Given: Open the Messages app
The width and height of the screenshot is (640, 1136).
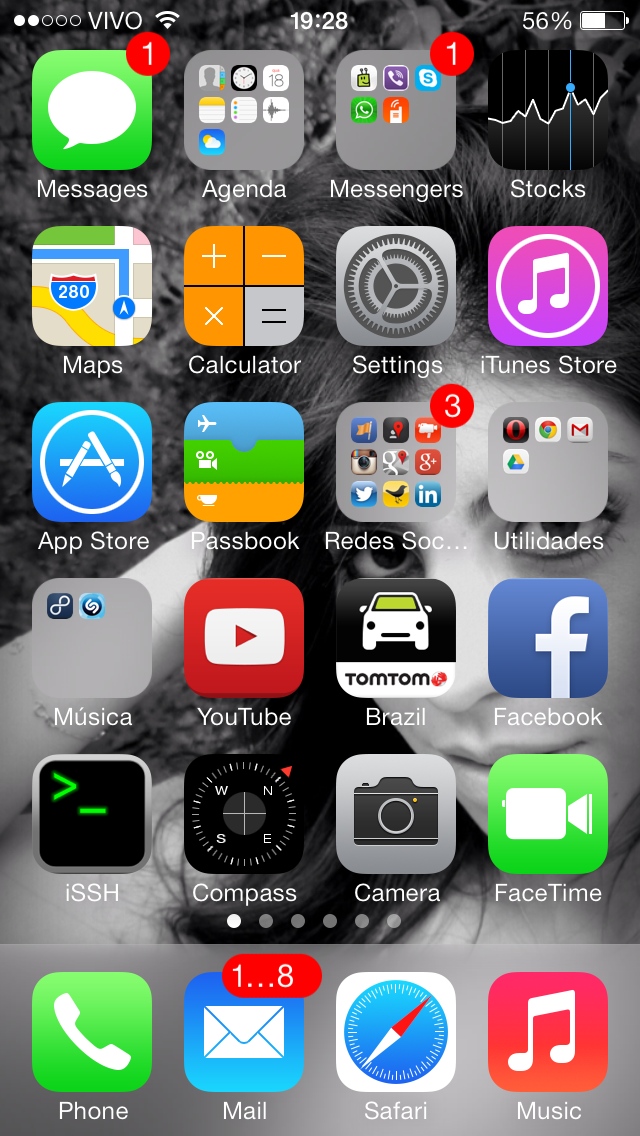Looking at the screenshot, I should (x=92, y=110).
